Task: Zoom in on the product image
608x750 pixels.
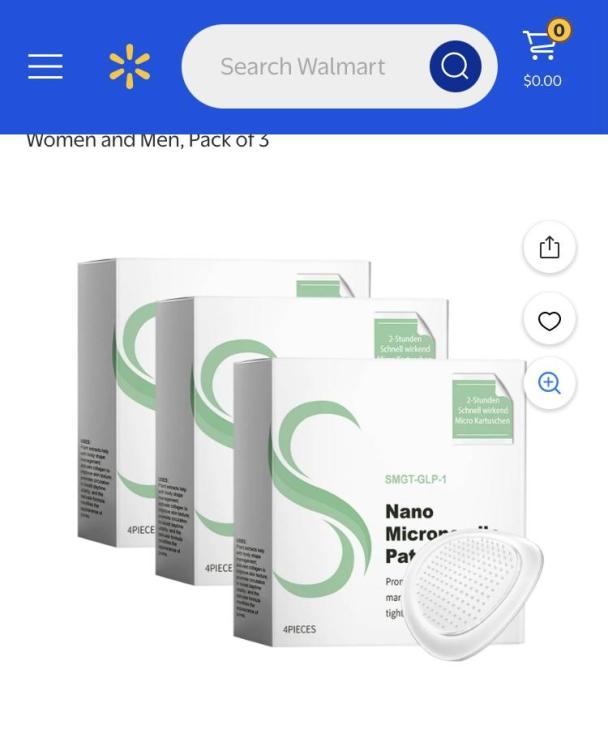Action: [549, 384]
